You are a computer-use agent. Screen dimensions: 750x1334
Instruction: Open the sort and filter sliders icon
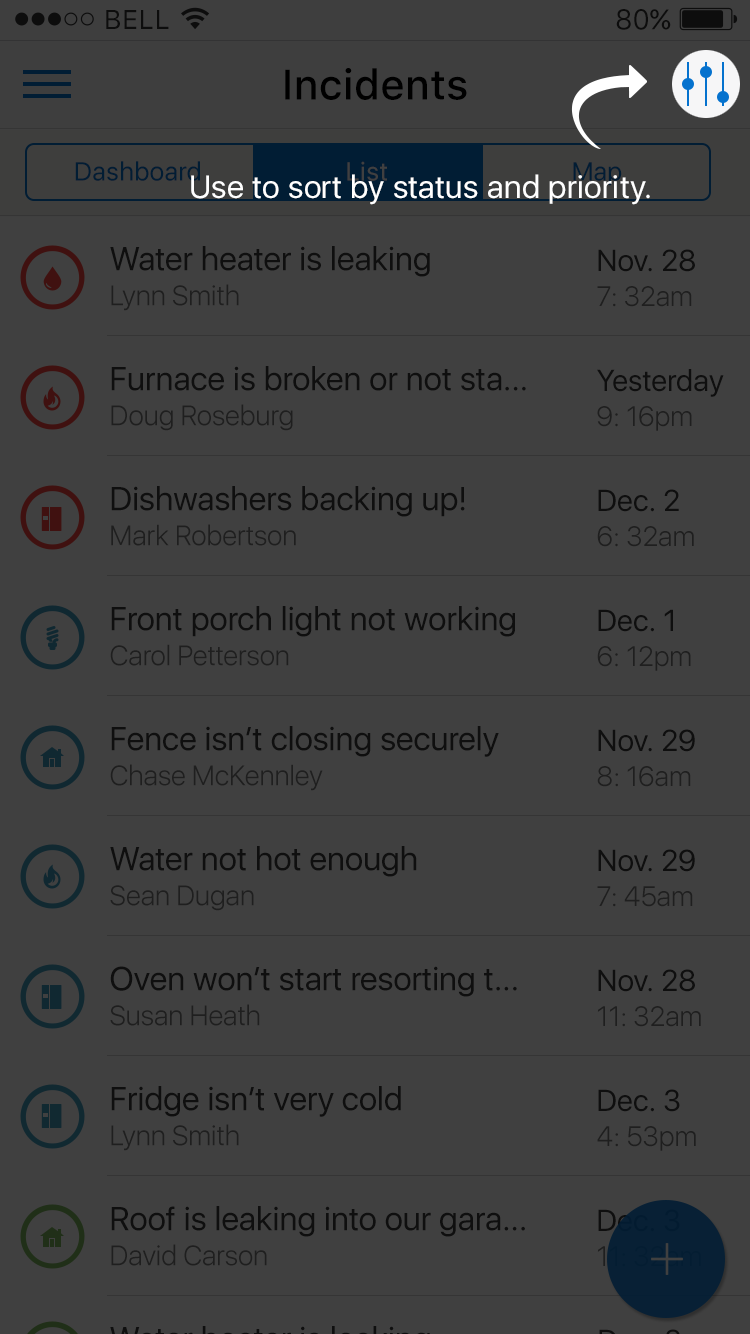pos(705,84)
